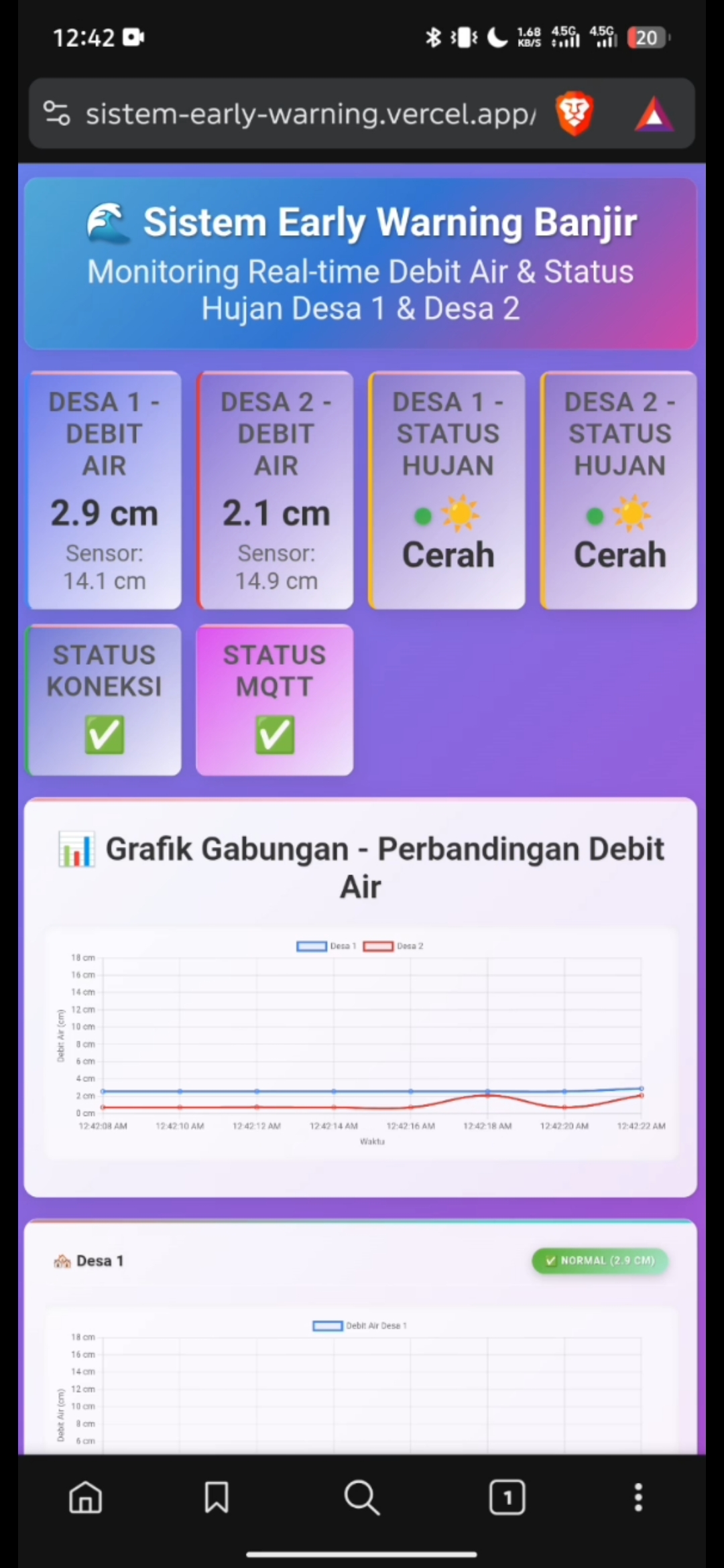
Task: Toggle Desa 1 legend in combined chart
Action: (x=326, y=946)
